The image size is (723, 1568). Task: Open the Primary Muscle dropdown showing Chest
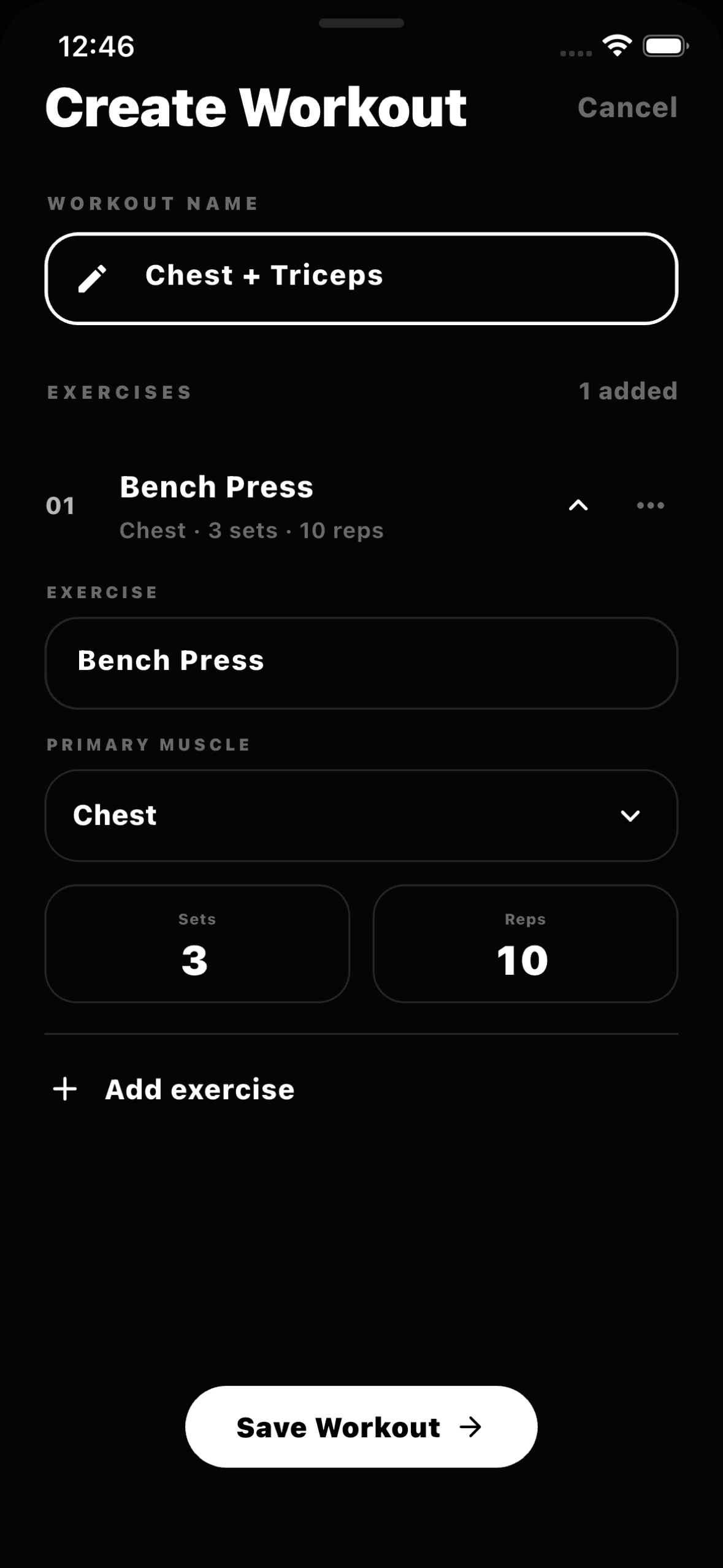361,815
